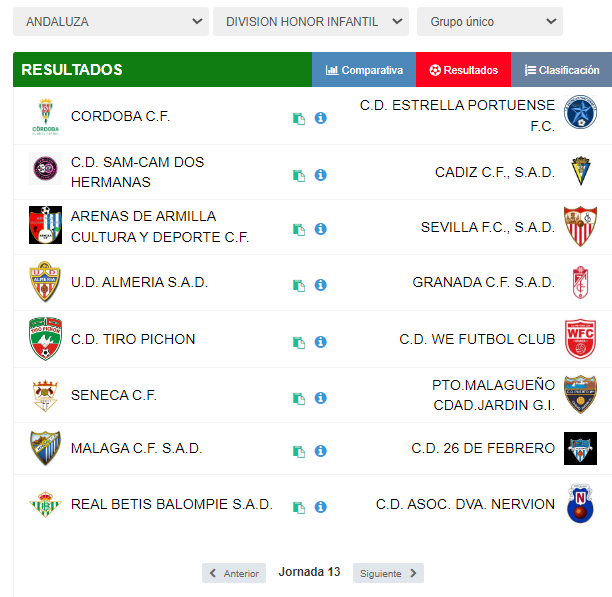The width and height of the screenshot is (612, 597).
Task: Open the Granada C.F. S.A.D. team
Action: tap(483, 282)
